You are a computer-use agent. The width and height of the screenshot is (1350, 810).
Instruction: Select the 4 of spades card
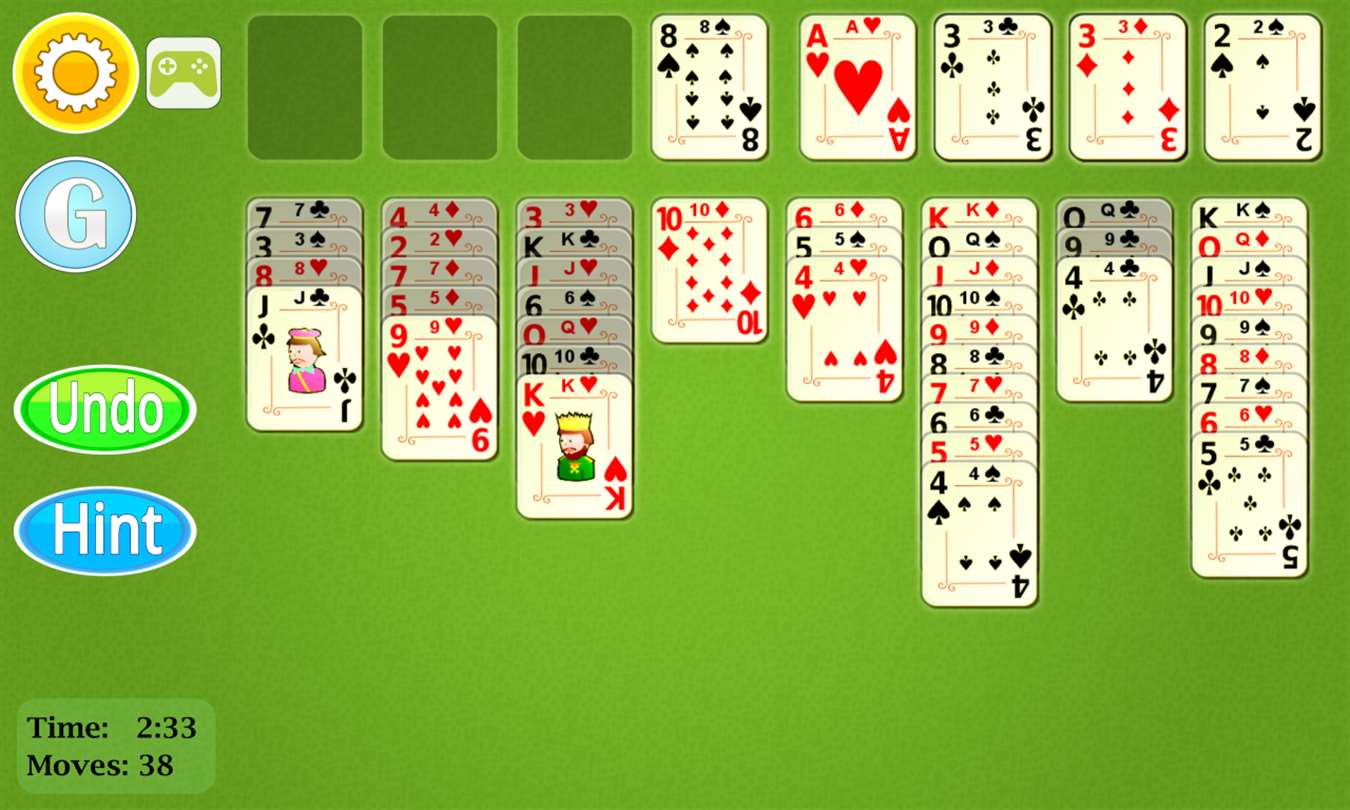click(x=979, y=535)
